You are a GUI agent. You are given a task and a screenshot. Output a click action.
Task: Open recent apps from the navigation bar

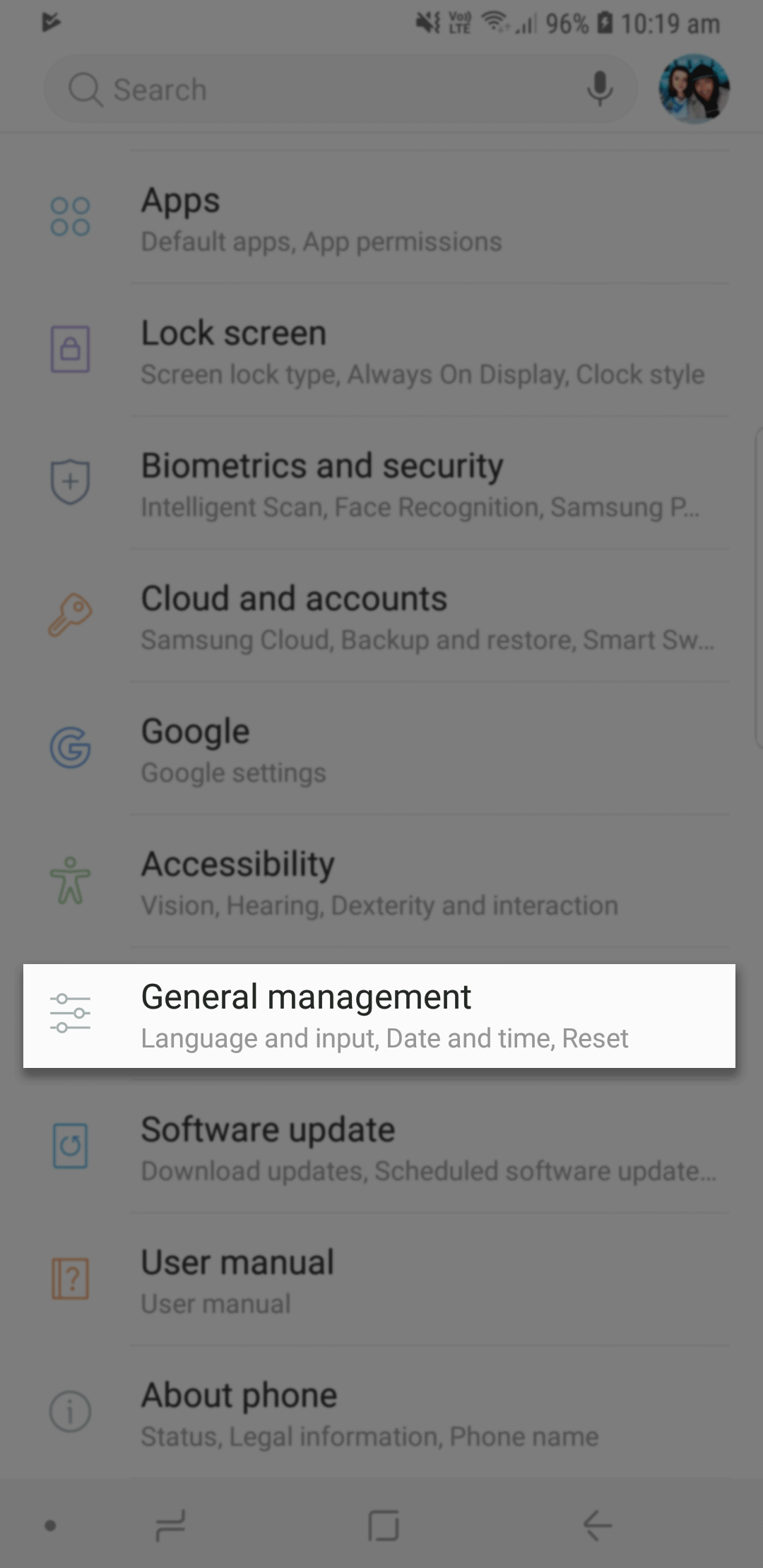click(x=170, y=1526)
